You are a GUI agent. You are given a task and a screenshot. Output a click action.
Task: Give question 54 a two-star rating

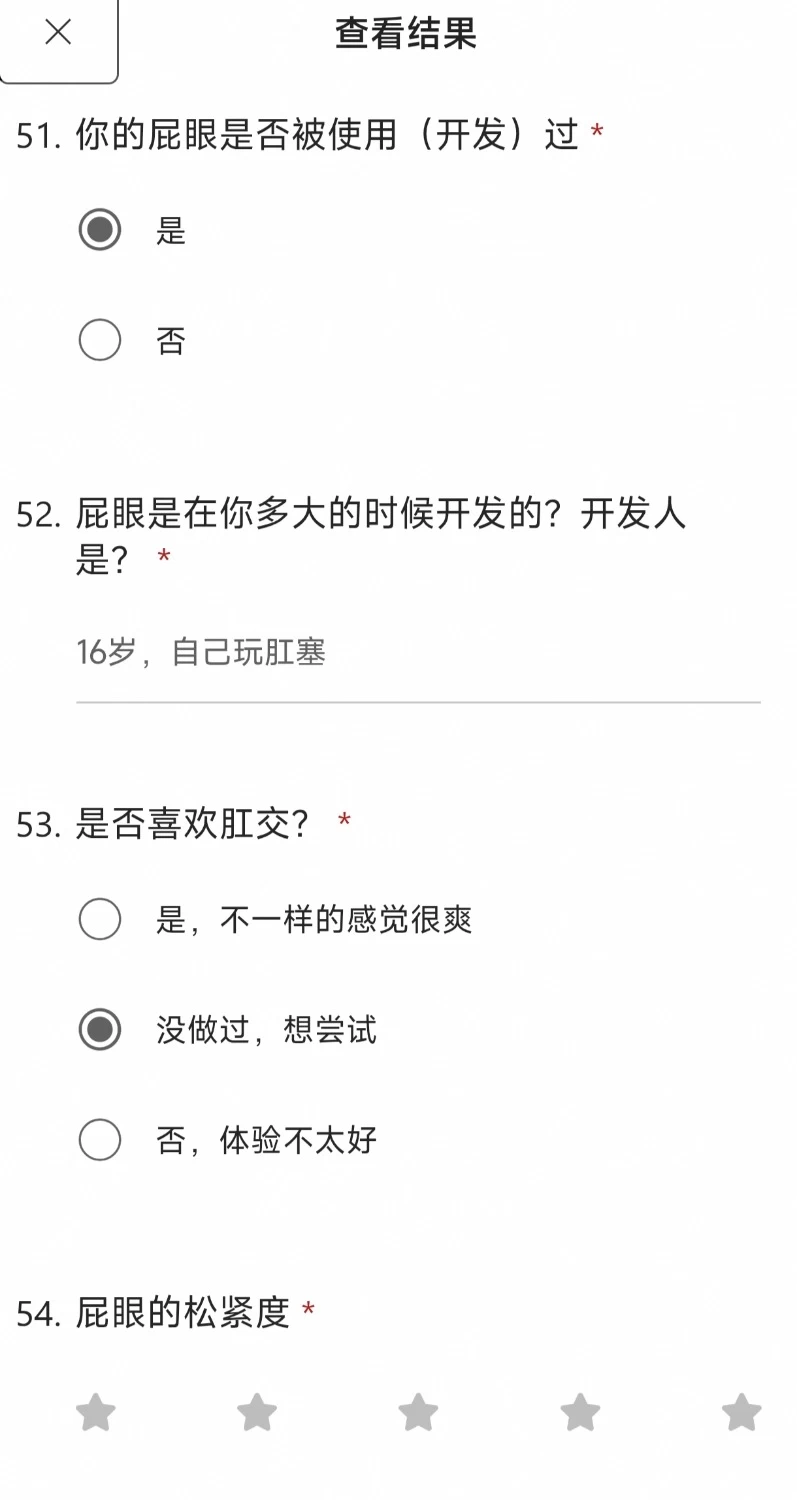(257, 1412)
